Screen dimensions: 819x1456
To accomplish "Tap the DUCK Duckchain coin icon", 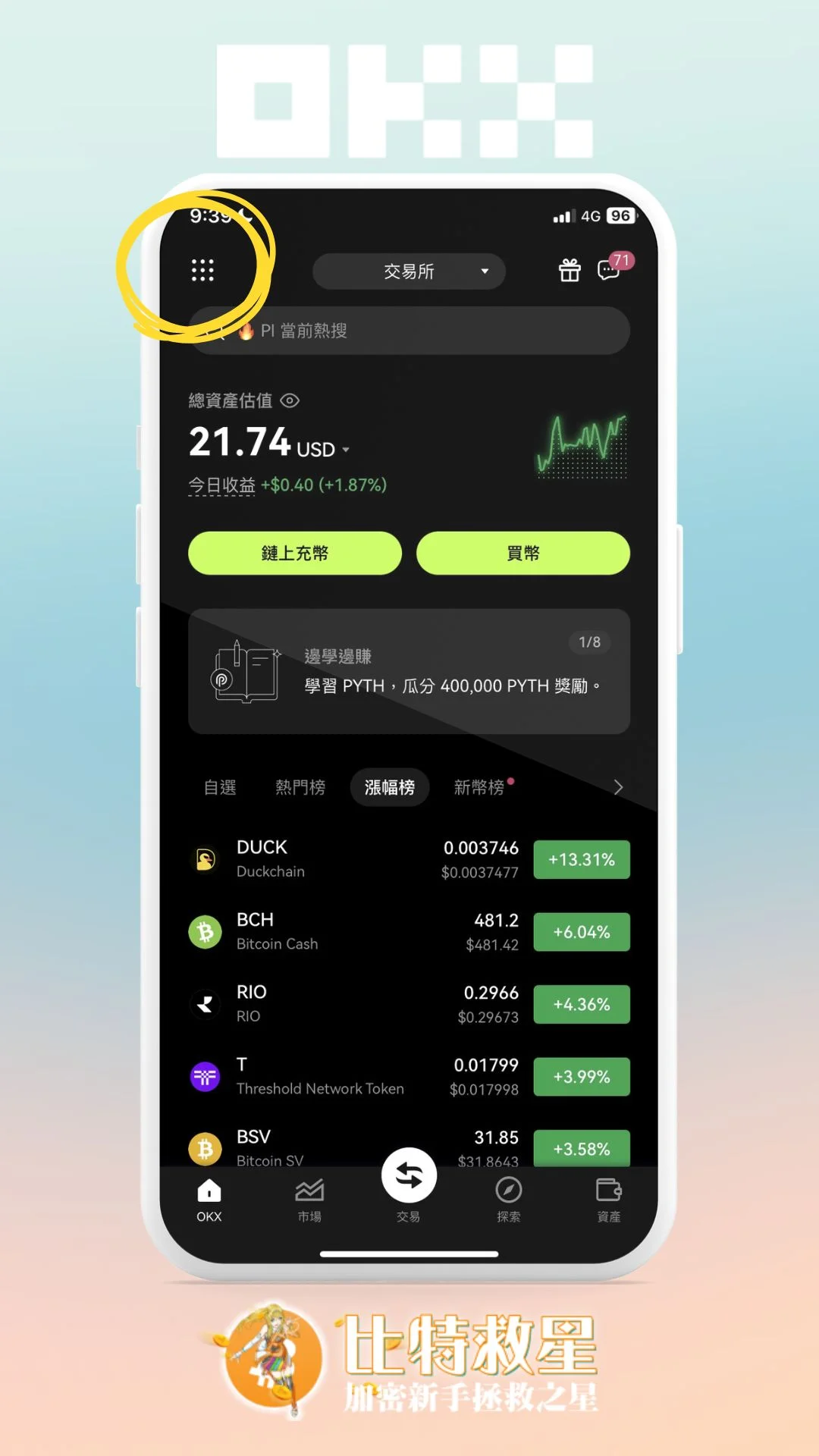I will pyautogui.click(x=205, y=858).
